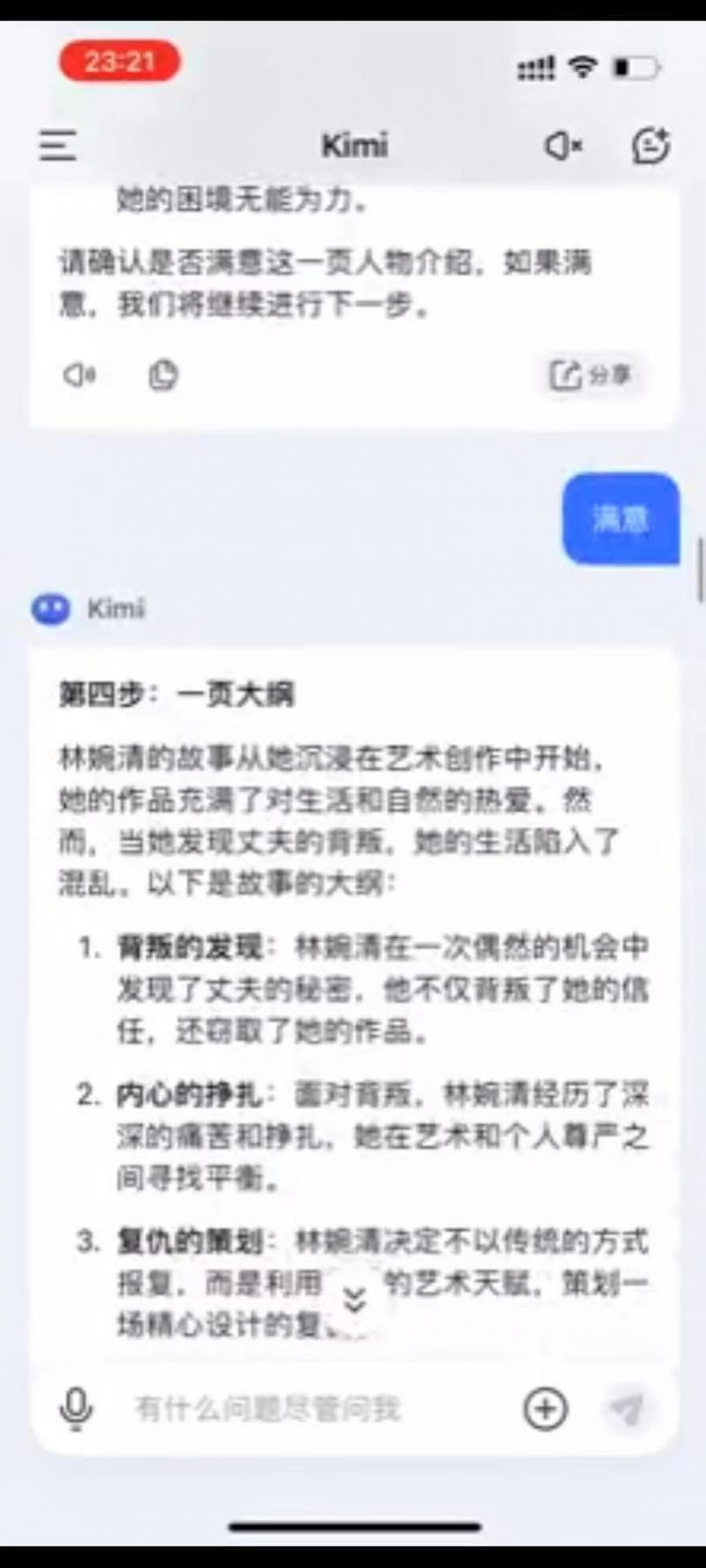Viewport: 706px width, 1568px height.
Task: Activate voice input microphone
Action: 76,1408
